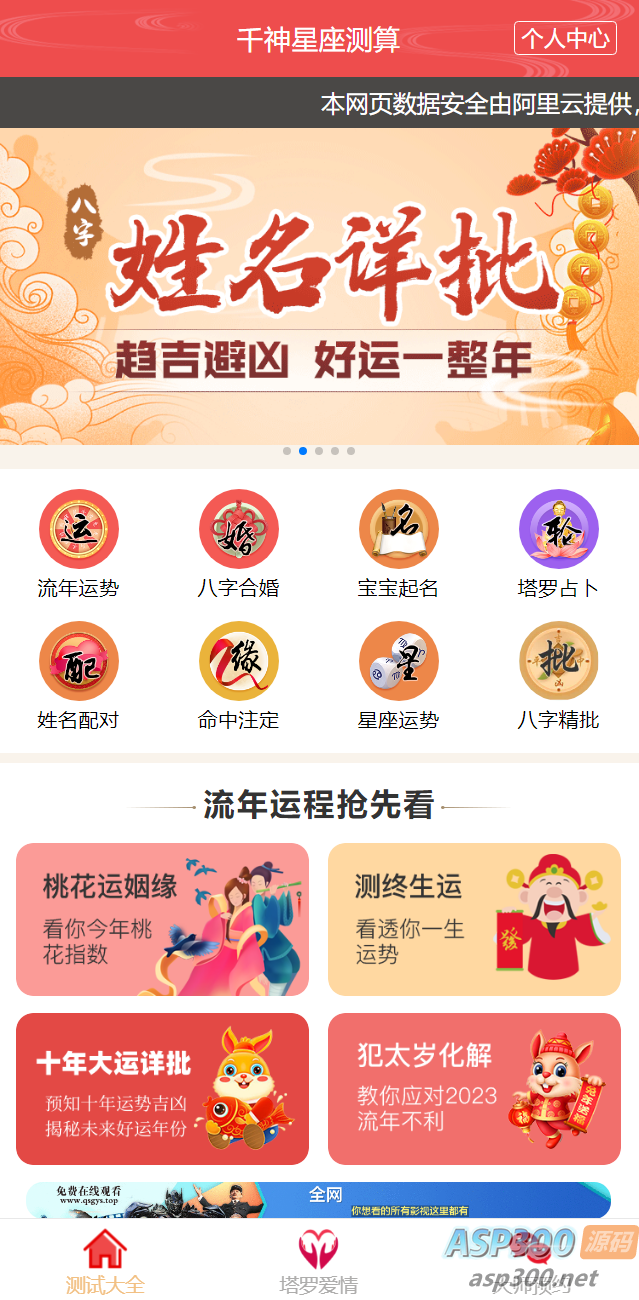Switch to the 塔罗爱情 tab
Viewport: 639px width, 1300px height.
point(318,1262)
